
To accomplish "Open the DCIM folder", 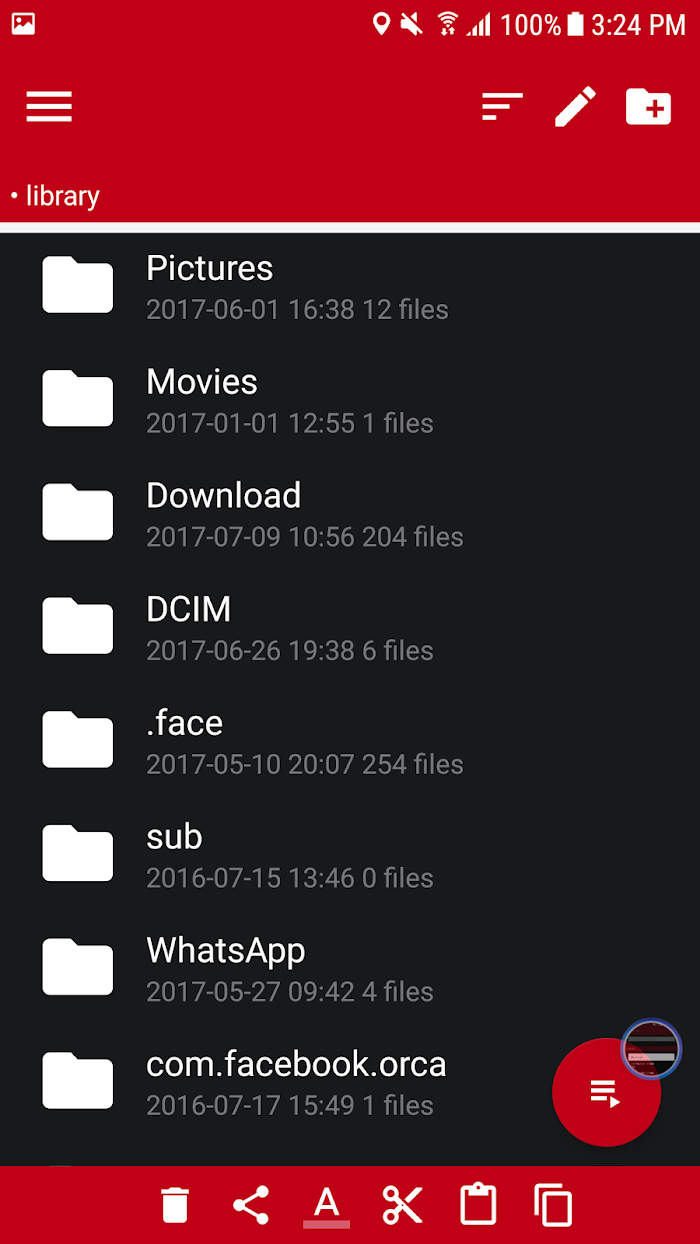I will (x=350, y=629).
